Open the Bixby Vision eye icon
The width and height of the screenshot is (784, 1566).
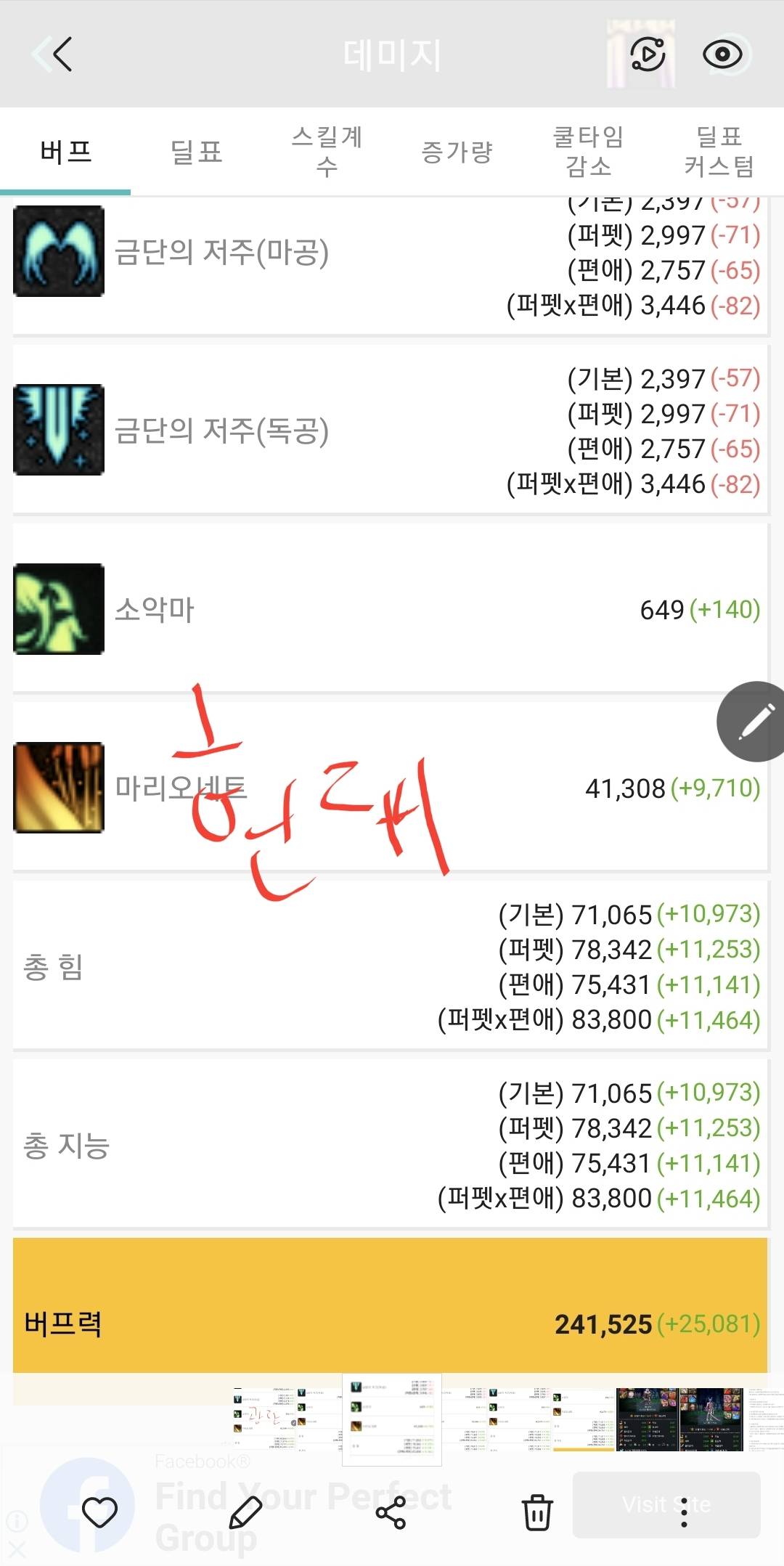point(722,54)
